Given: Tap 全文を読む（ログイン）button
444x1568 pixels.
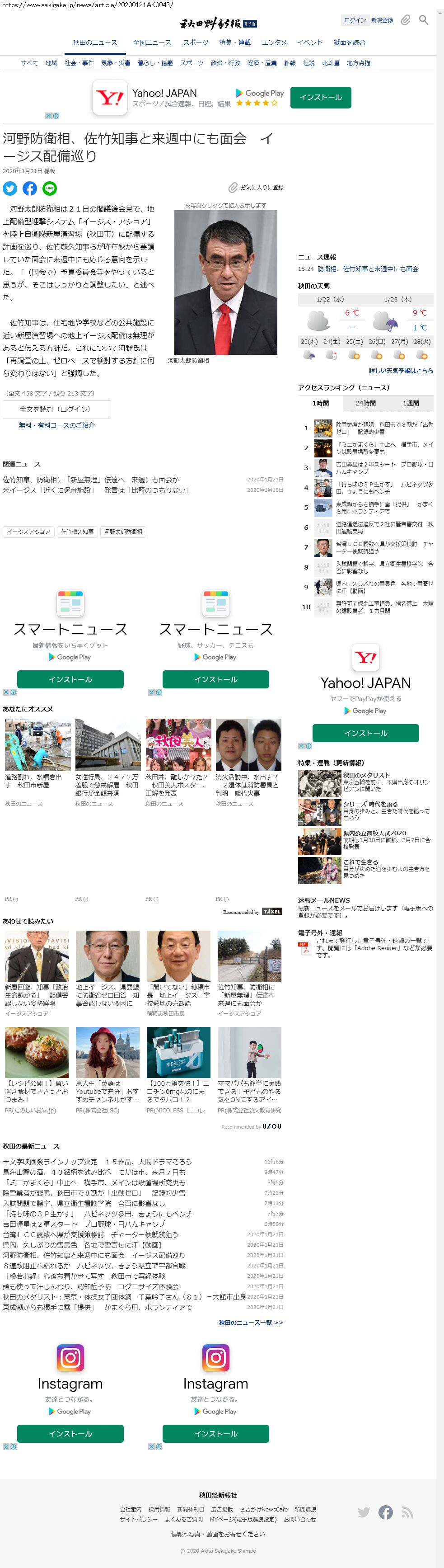Looking at the screenshot, I should [x=56, y=410].
